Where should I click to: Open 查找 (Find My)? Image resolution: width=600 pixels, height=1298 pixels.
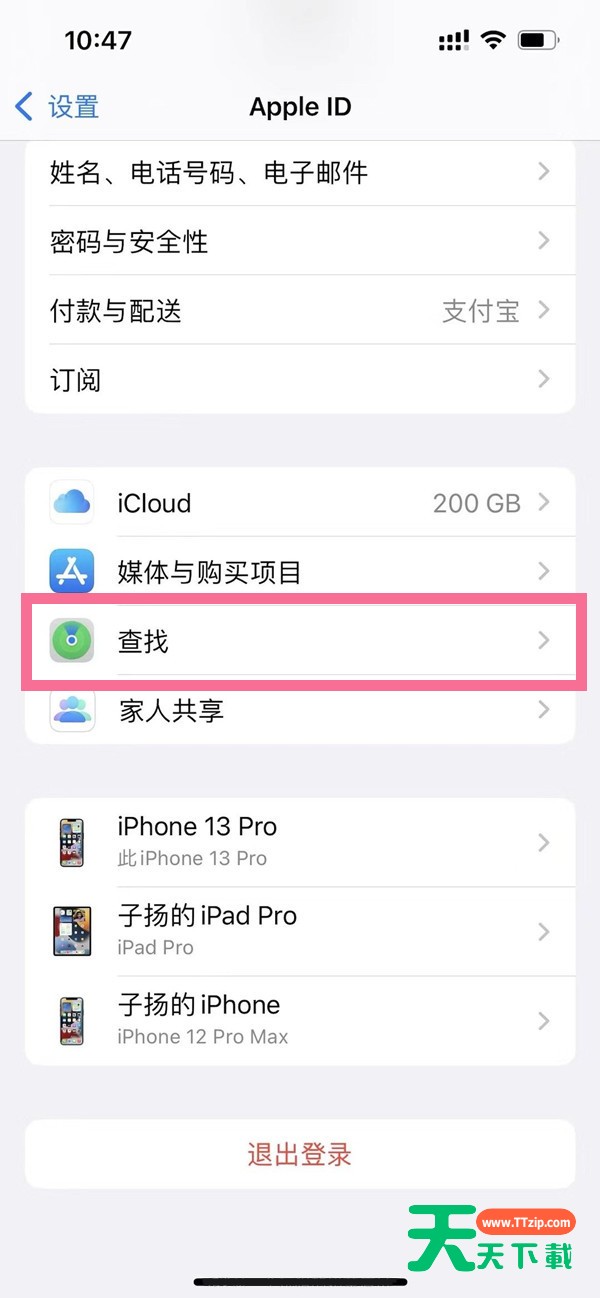pos(300,641)
